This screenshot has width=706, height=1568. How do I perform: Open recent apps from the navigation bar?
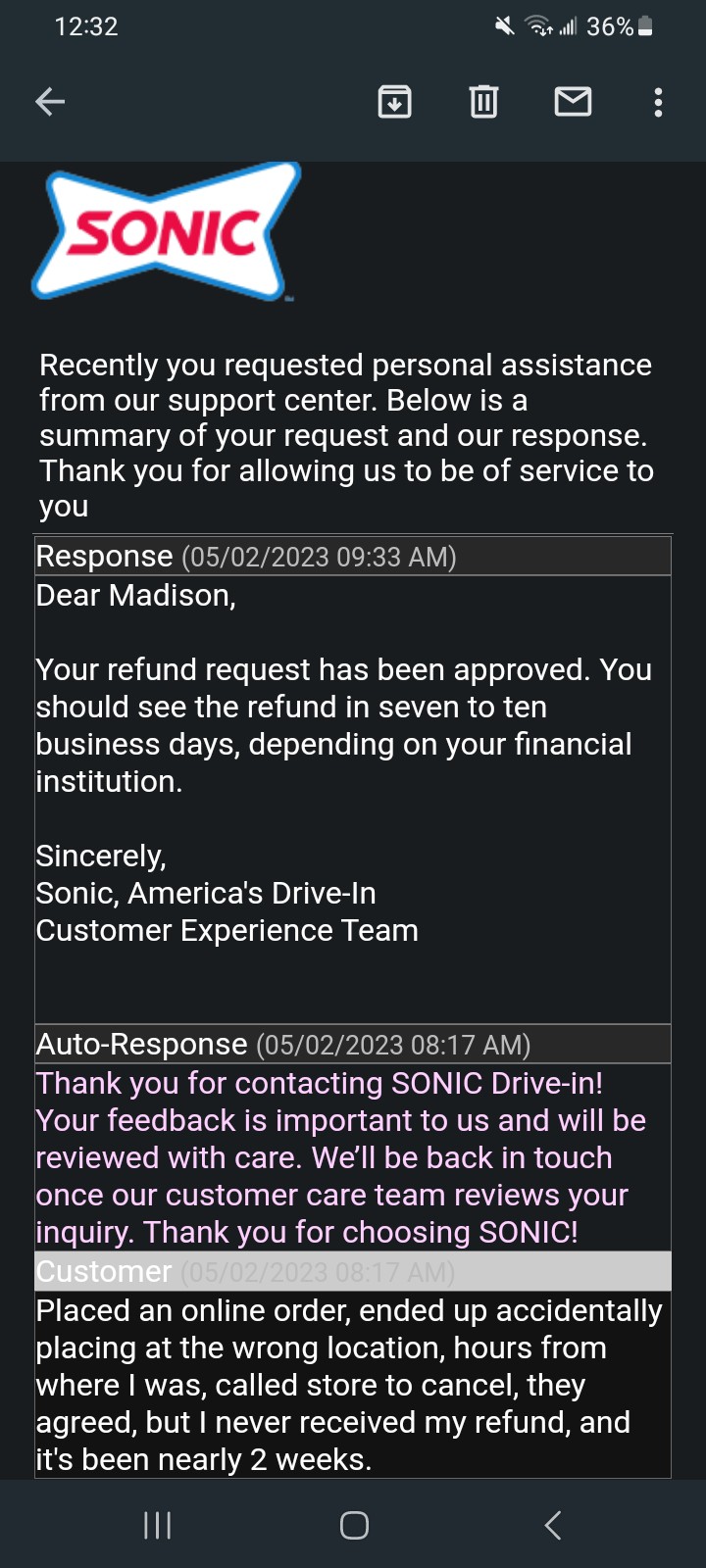coord(158,1525)
